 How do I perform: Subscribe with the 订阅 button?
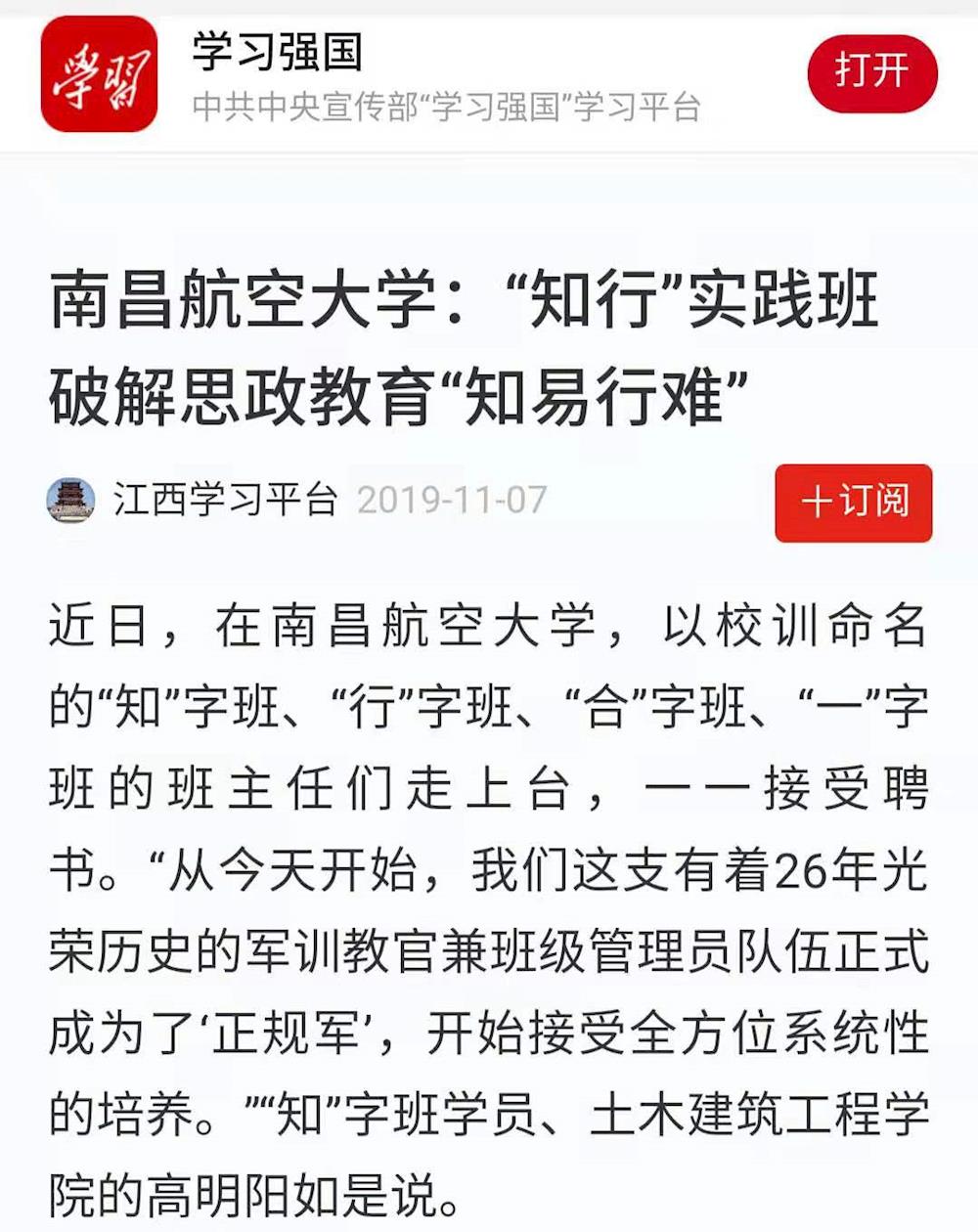point(853,503)
